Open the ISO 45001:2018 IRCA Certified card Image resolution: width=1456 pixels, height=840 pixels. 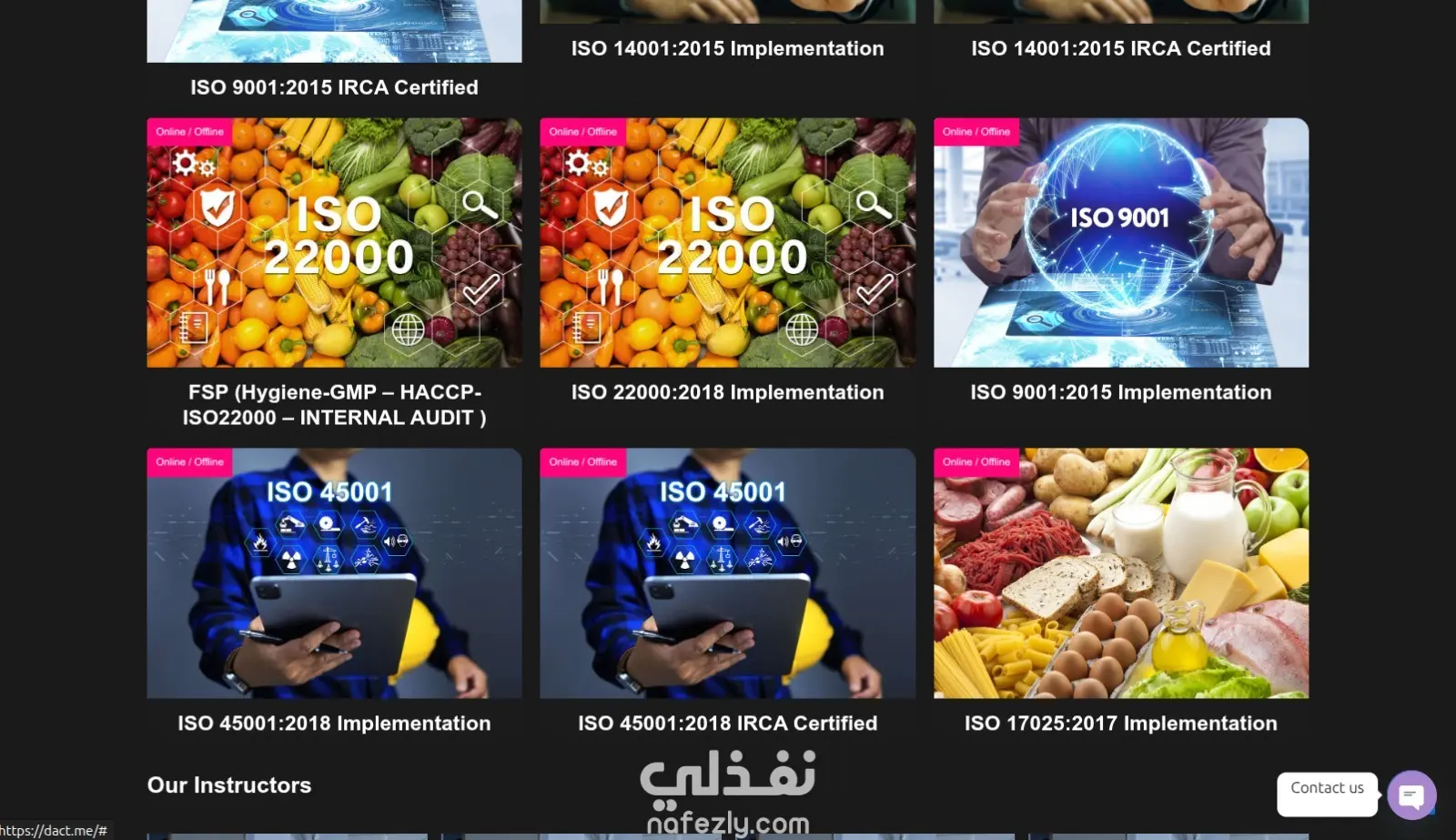727,573
